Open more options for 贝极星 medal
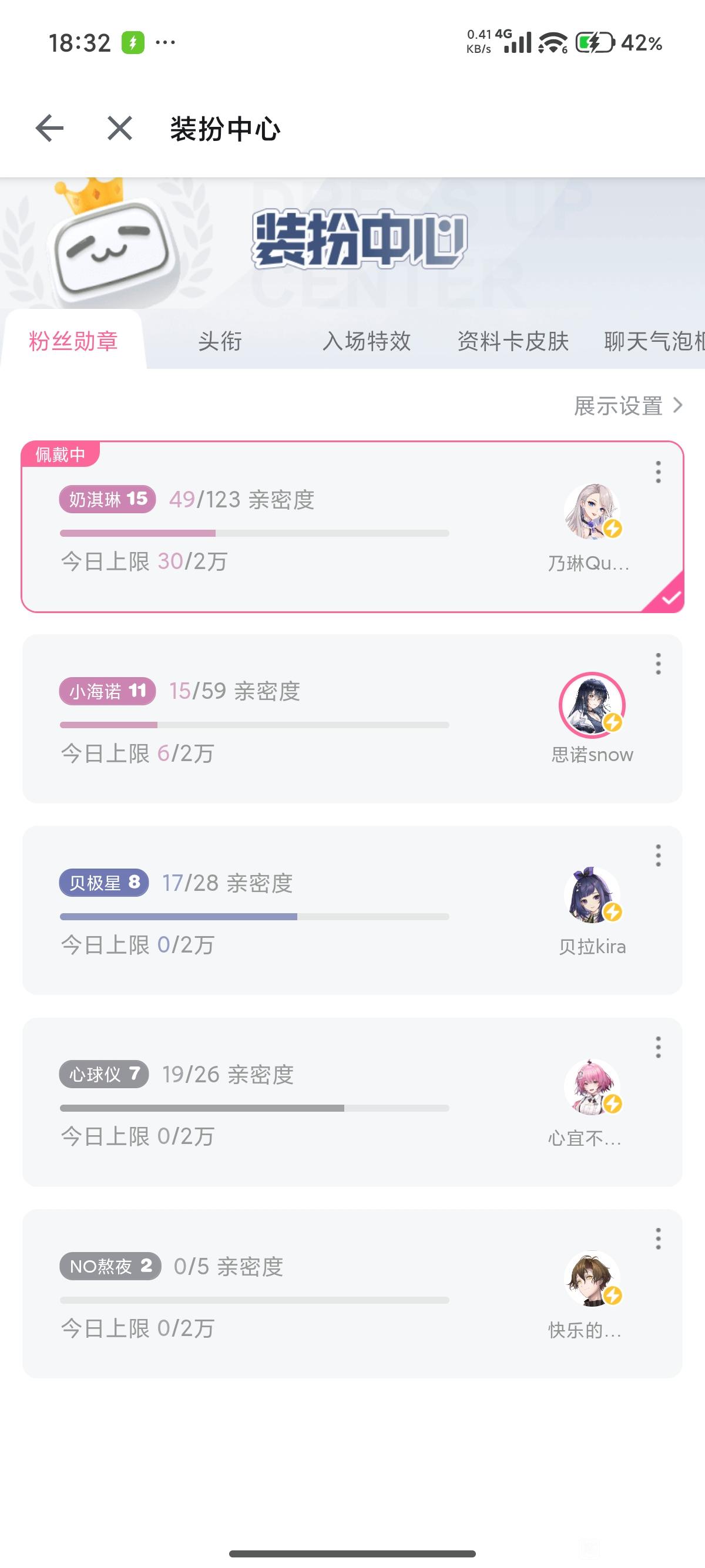705x1568 pixels. tap(658, 856)
